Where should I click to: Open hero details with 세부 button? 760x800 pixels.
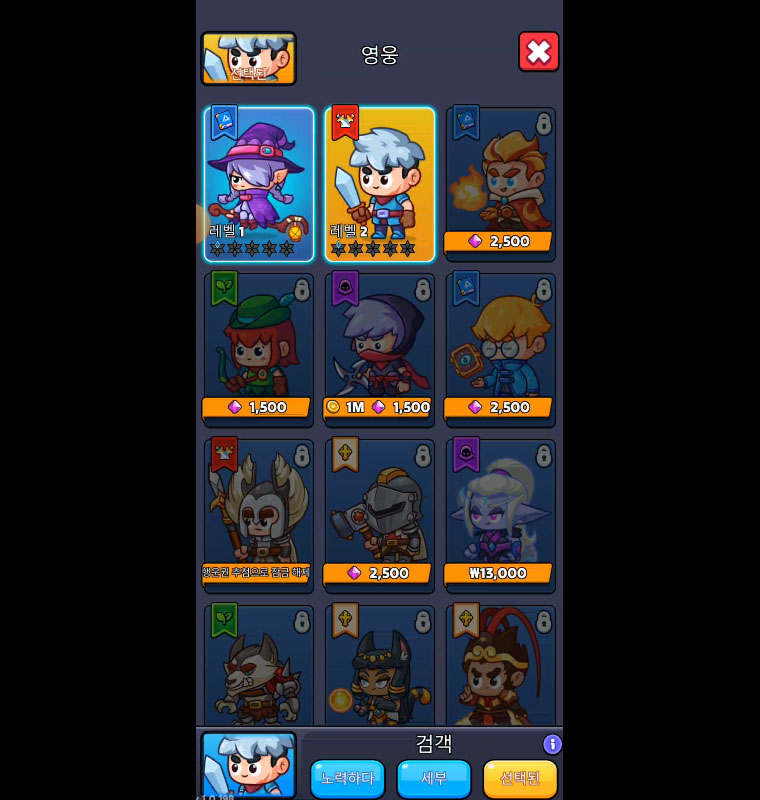(x=434, y=778)
